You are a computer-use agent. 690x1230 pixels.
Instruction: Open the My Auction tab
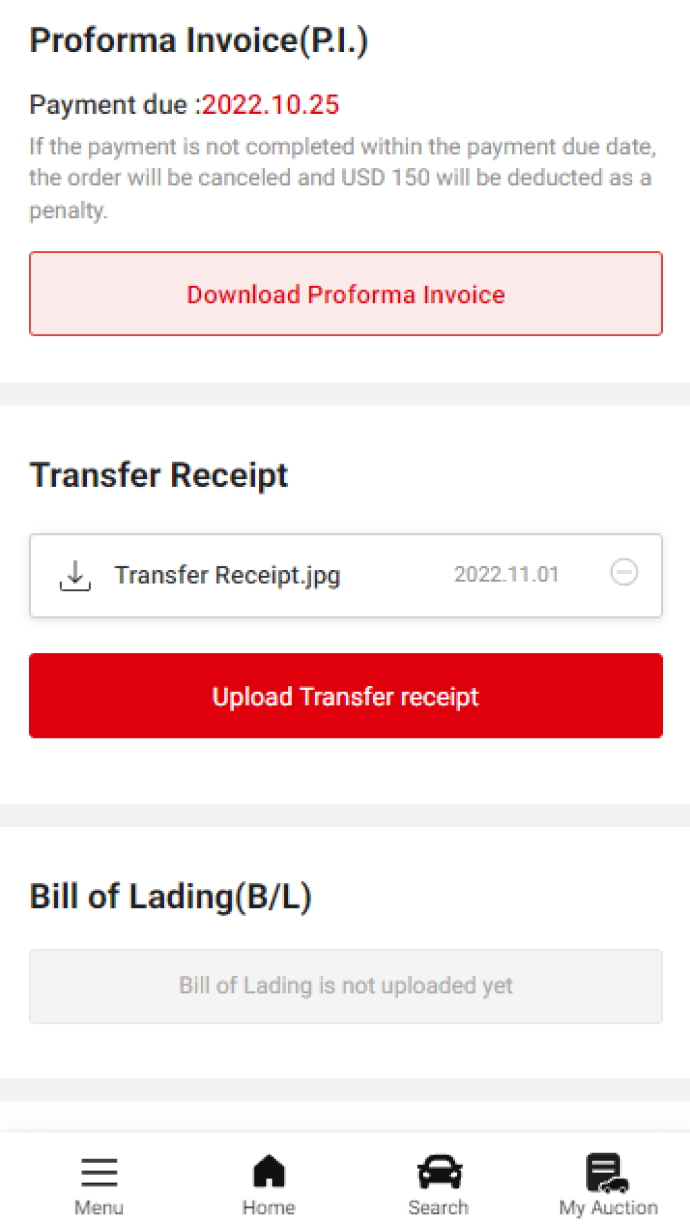click(x=608, y=1186)
